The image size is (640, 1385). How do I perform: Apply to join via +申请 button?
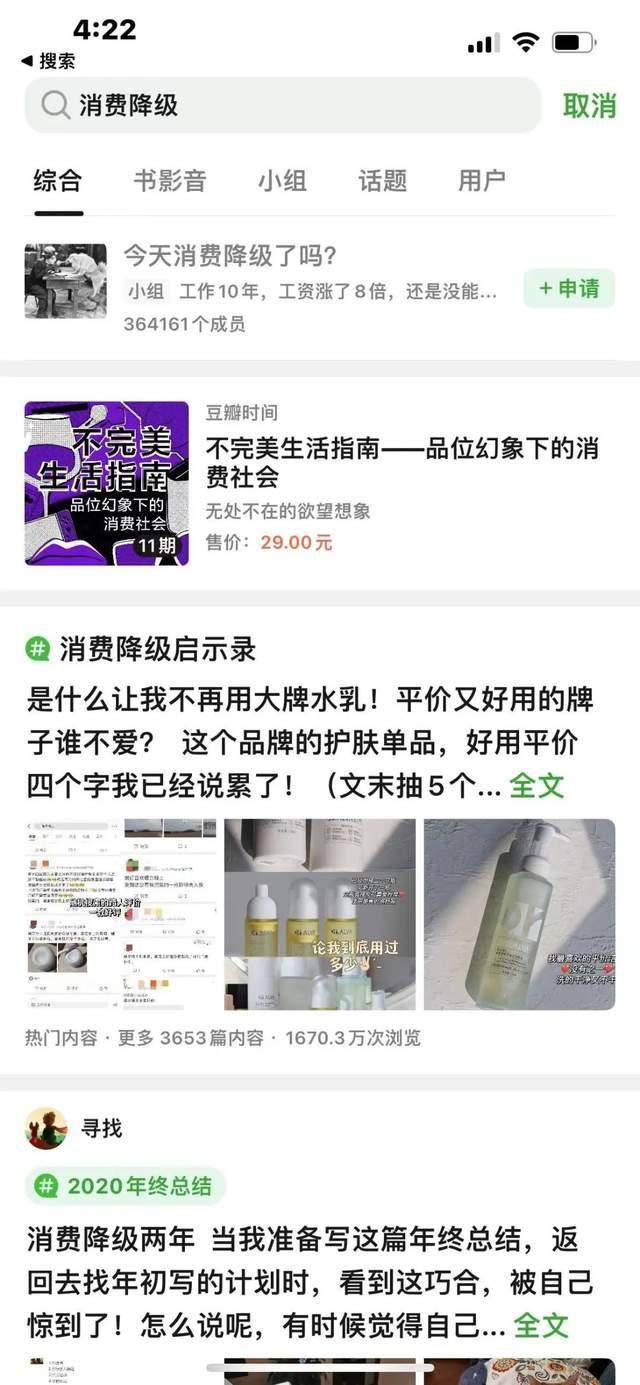[x=569, y=288]
